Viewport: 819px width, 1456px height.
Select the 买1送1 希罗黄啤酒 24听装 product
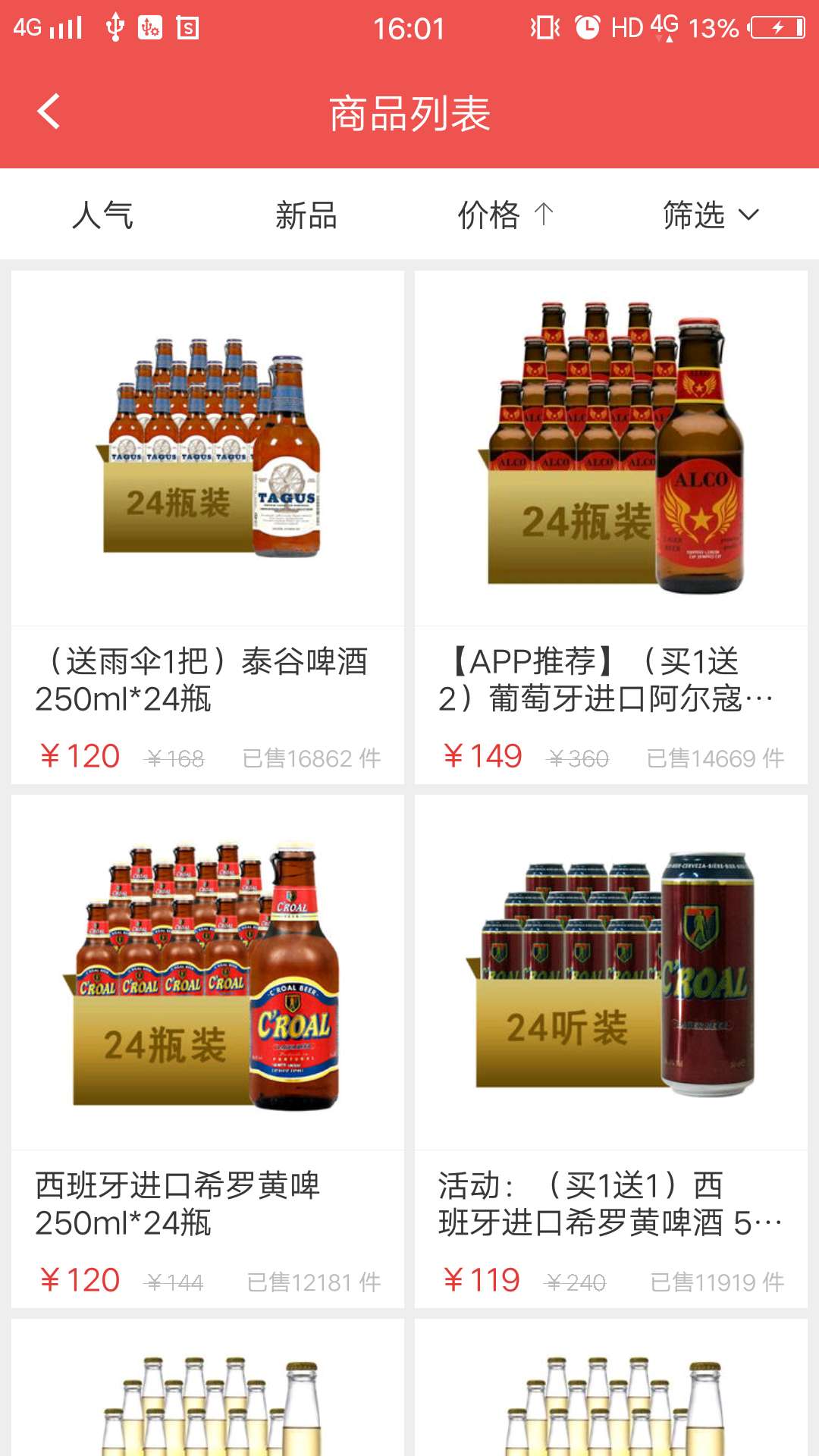[610, 1050]
